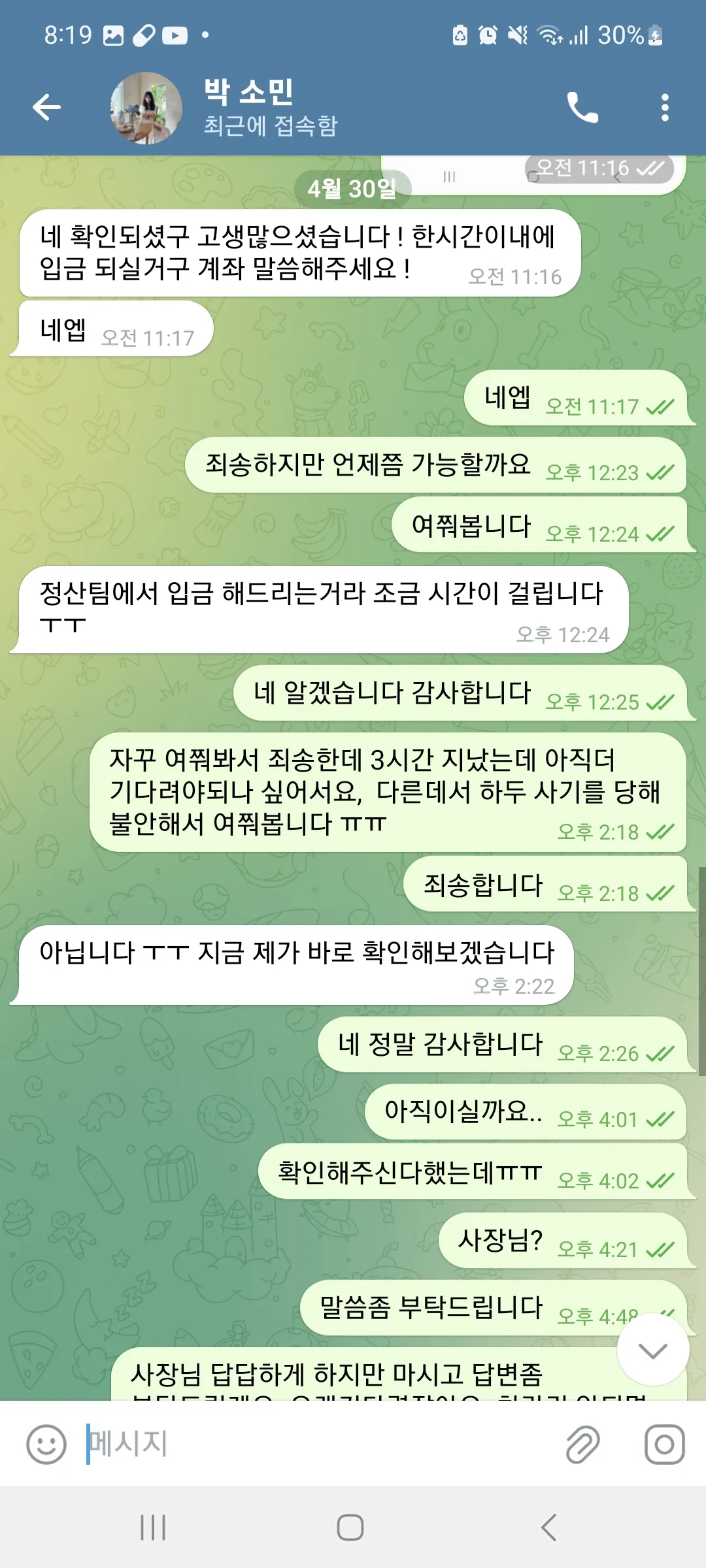Open the system recent apps button
The height and width of the screenshot is (1568, 706).
(x=153, y=1527)
